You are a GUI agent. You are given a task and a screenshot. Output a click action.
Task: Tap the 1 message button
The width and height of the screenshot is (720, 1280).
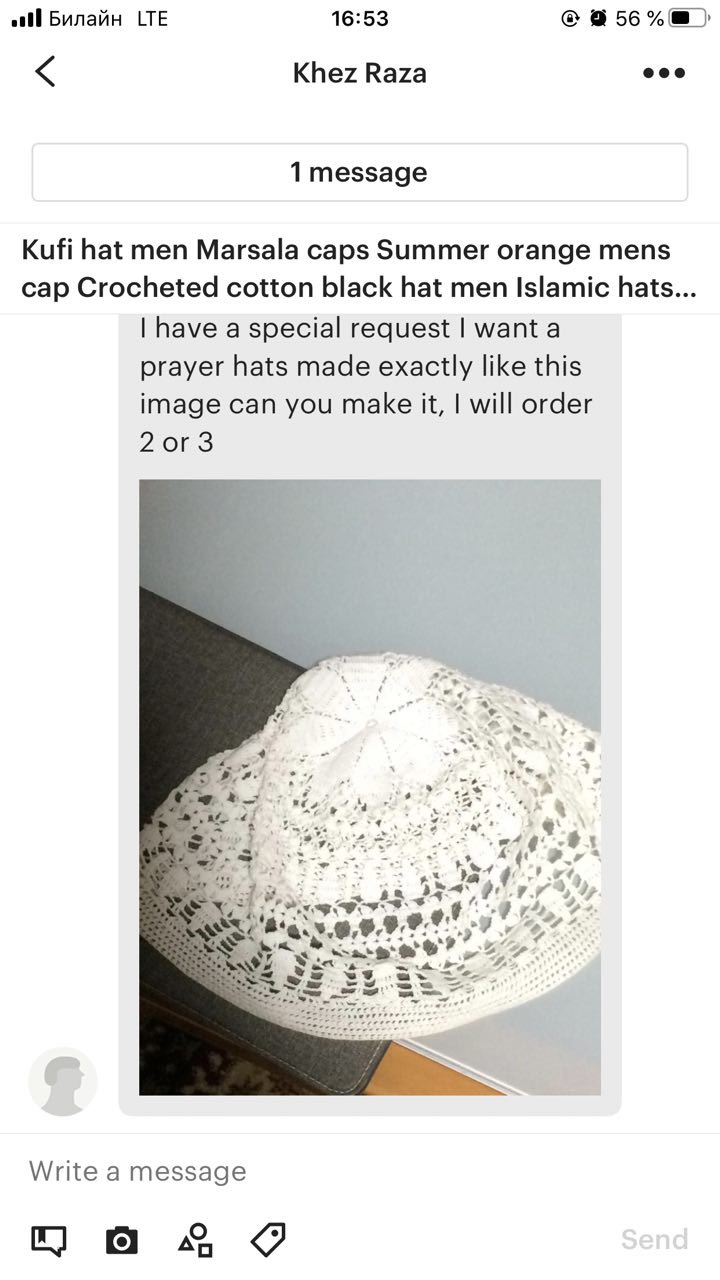360,172
